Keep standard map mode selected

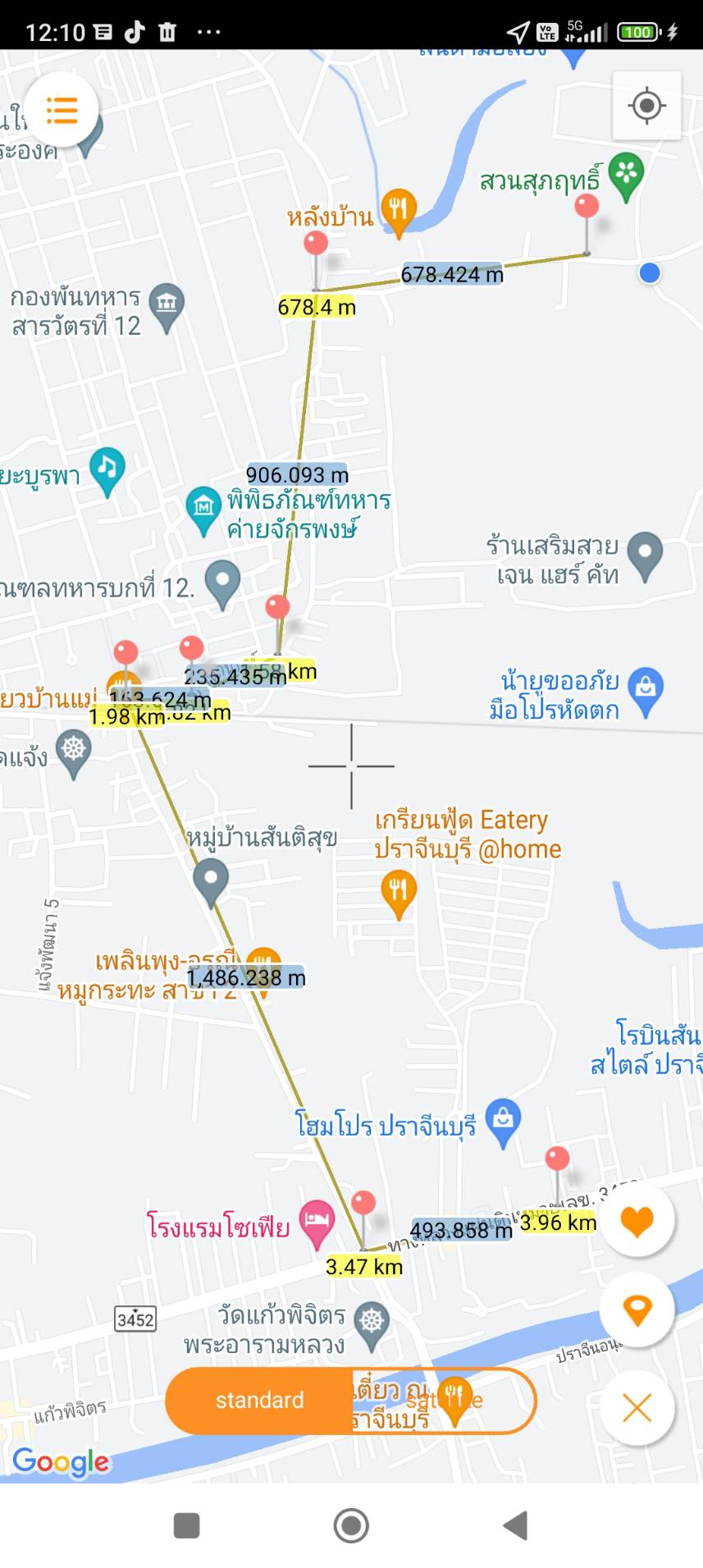pos(259,1401)
